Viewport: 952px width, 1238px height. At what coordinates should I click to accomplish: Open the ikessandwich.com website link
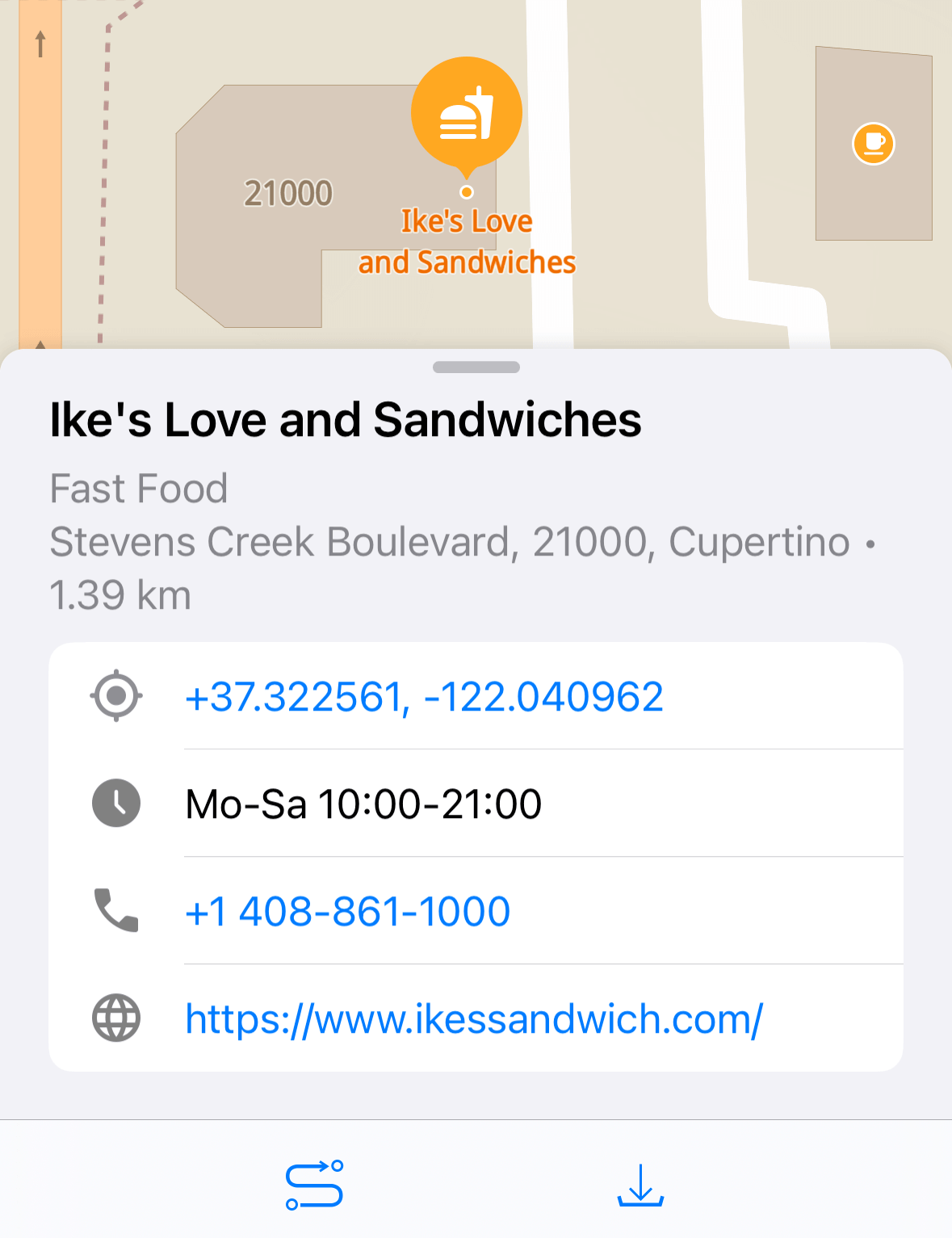pos(474,1019)
